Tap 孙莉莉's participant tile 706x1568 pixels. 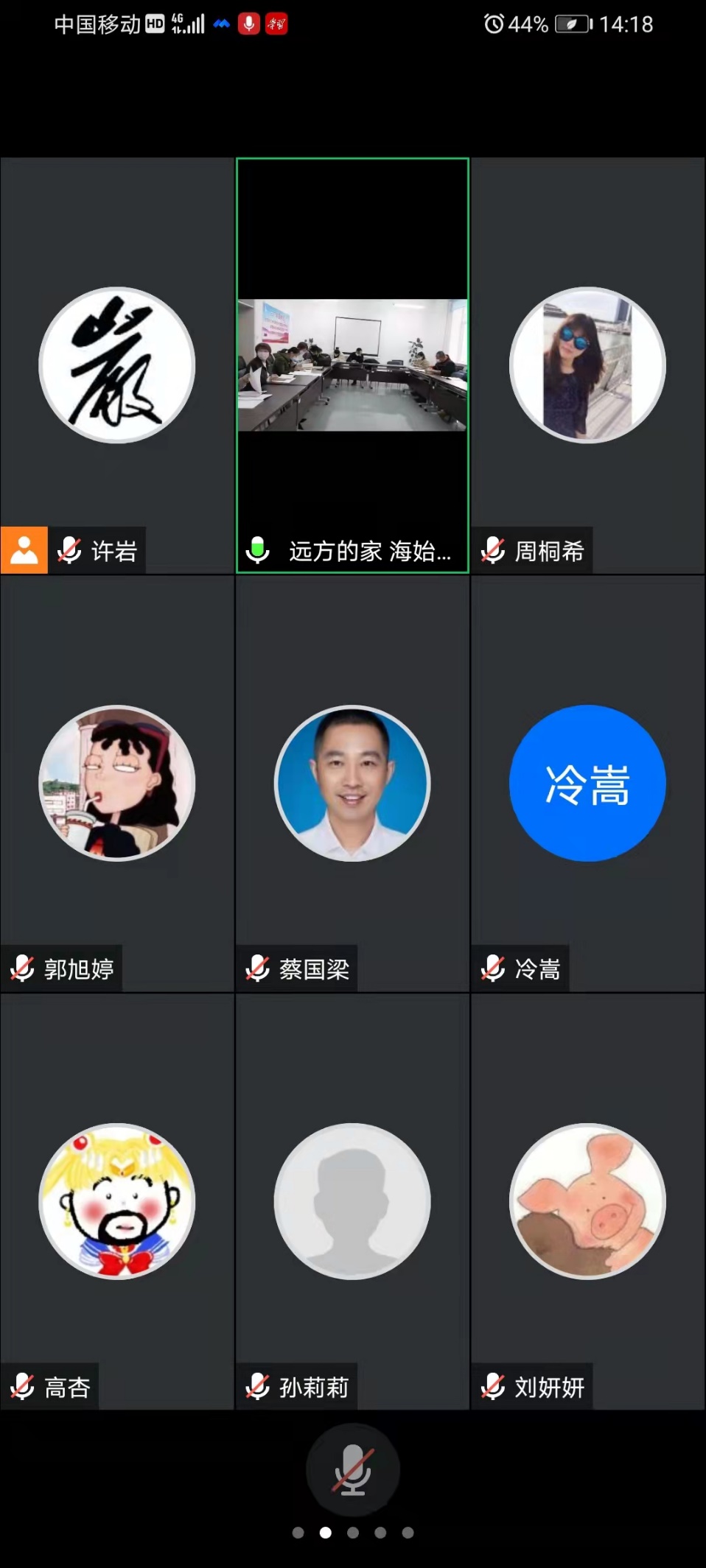coord(352,1201)
